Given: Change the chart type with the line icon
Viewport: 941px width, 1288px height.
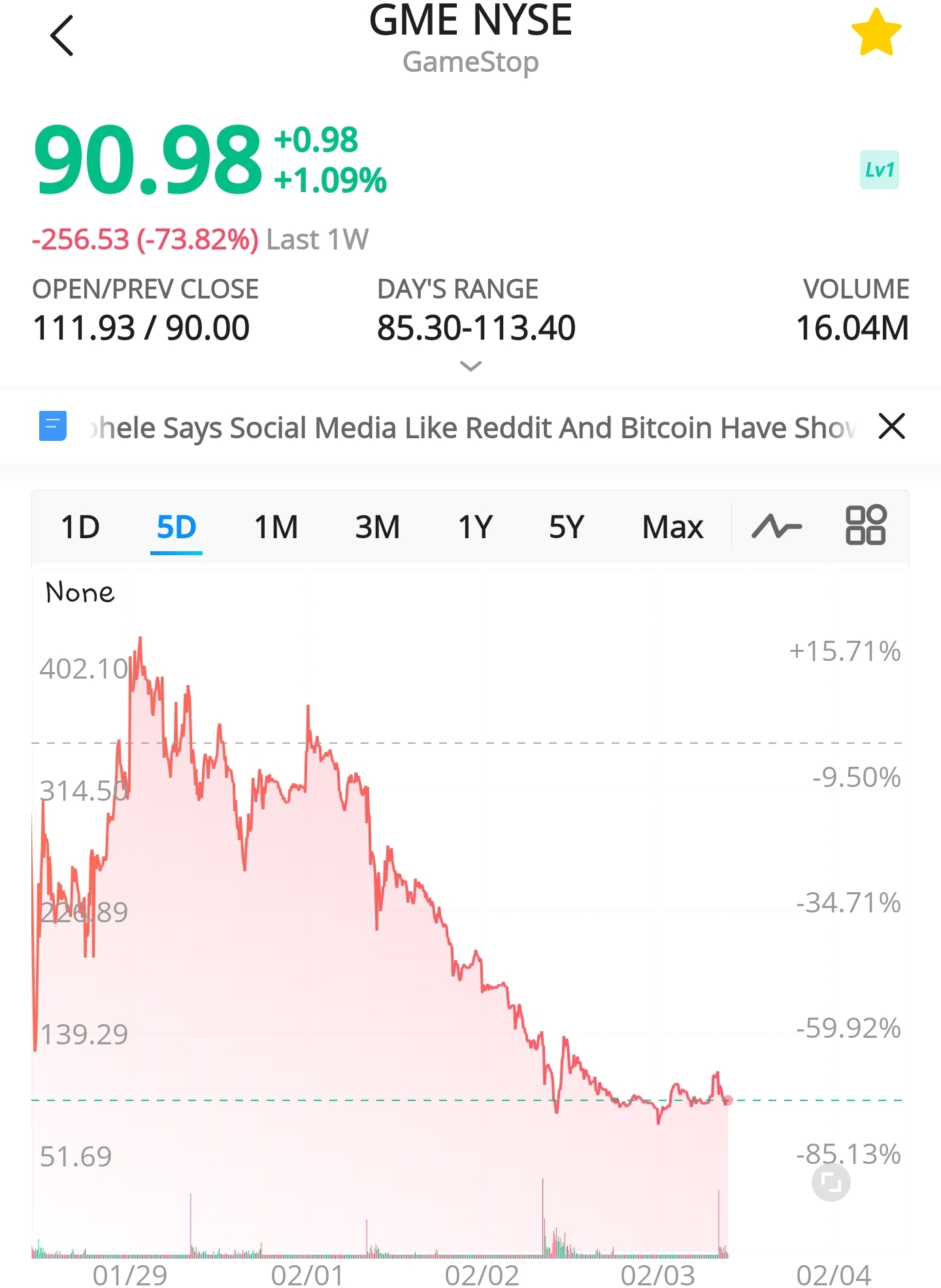Looking at the screenshot, I should 776,526.
